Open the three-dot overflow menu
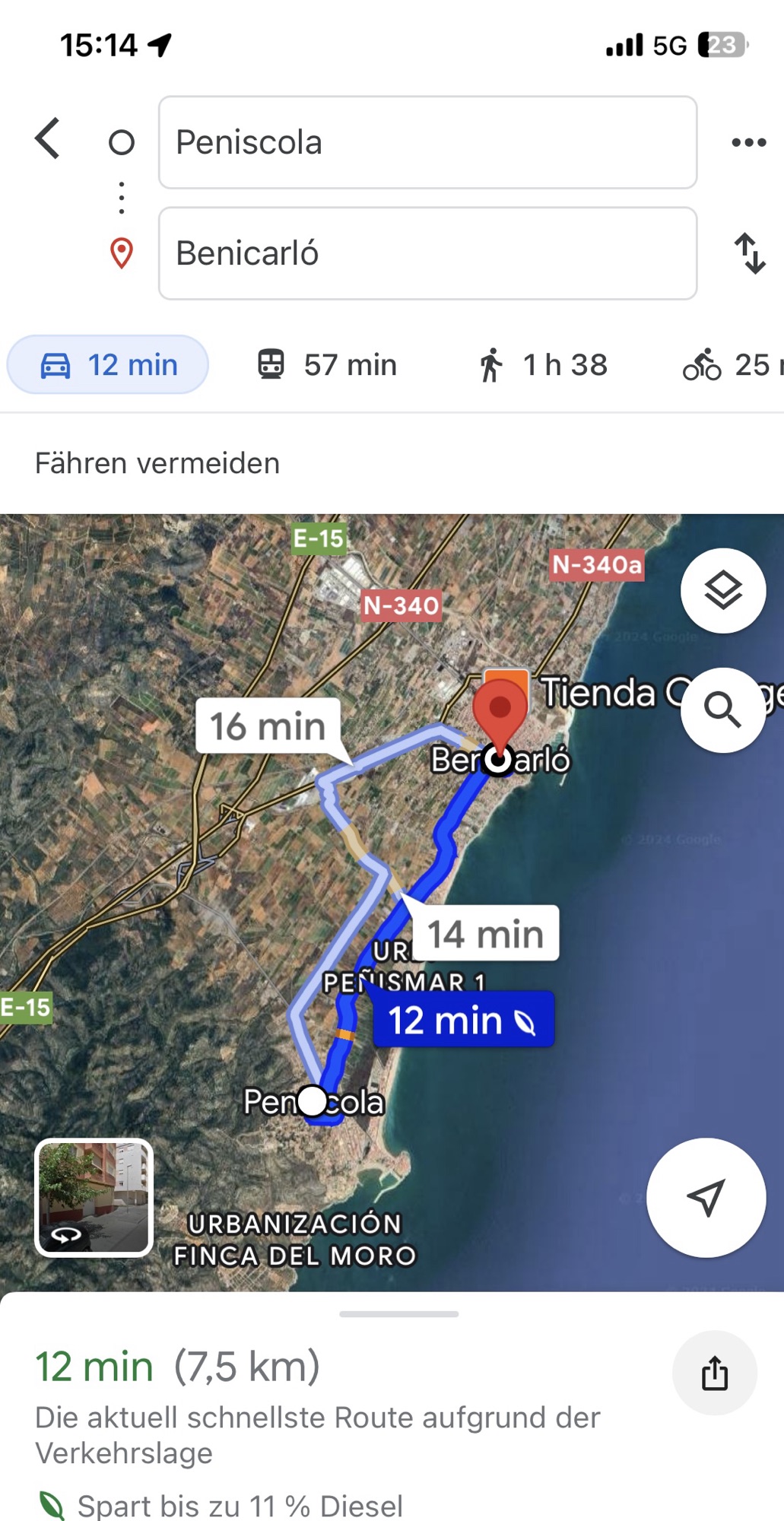 pos(748,142)
